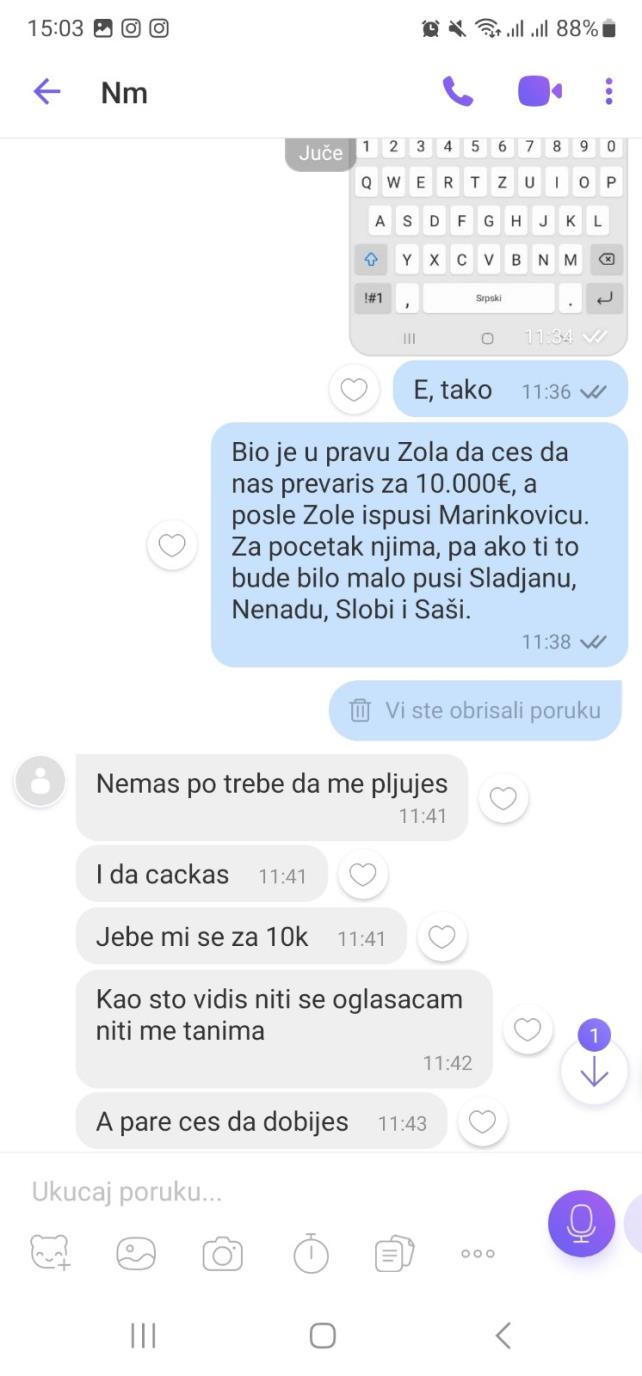This screenshot has width=642, height=1376.
Task: Set a disappearing message timer
Action: click(x=310, y=1253)
